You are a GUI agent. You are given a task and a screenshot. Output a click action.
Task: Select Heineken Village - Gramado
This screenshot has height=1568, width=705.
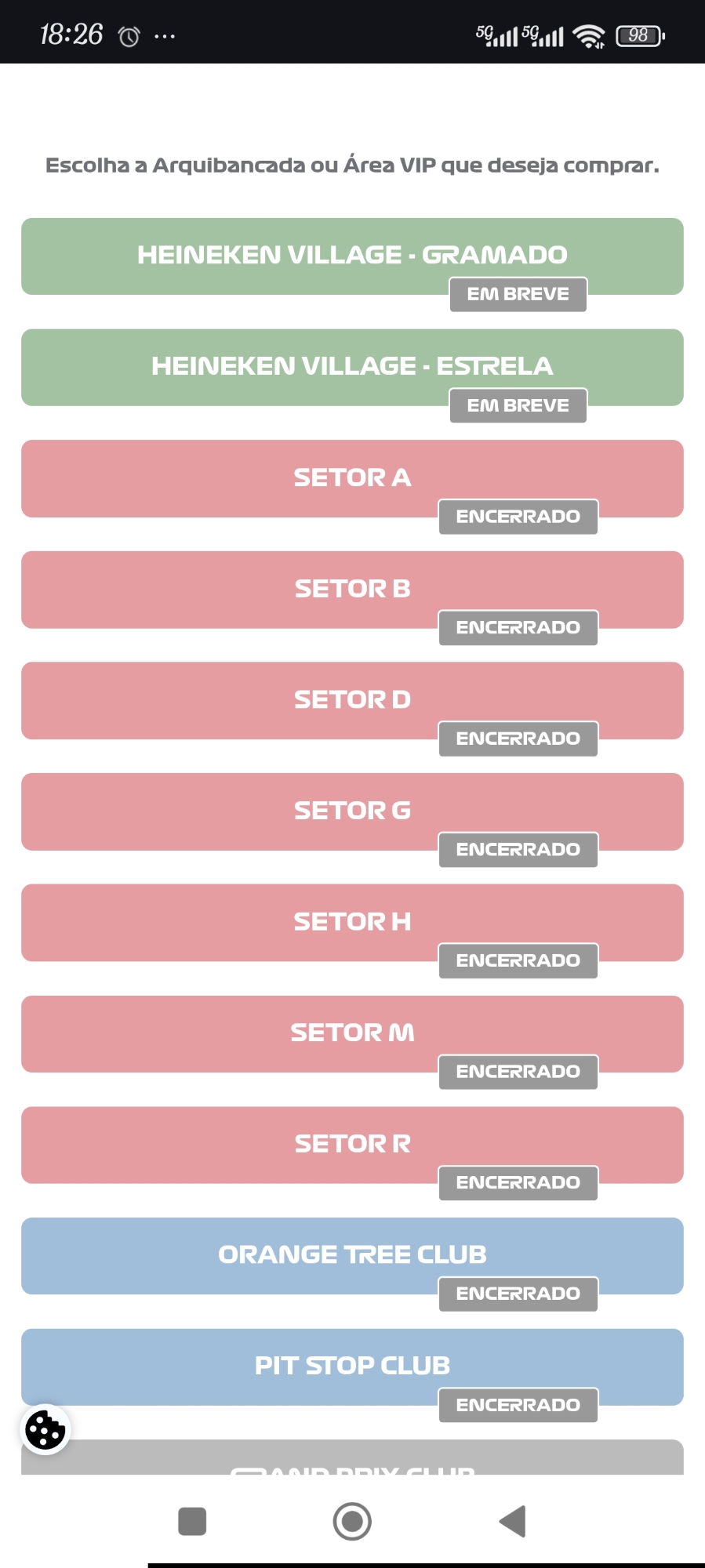pos(352,256)
